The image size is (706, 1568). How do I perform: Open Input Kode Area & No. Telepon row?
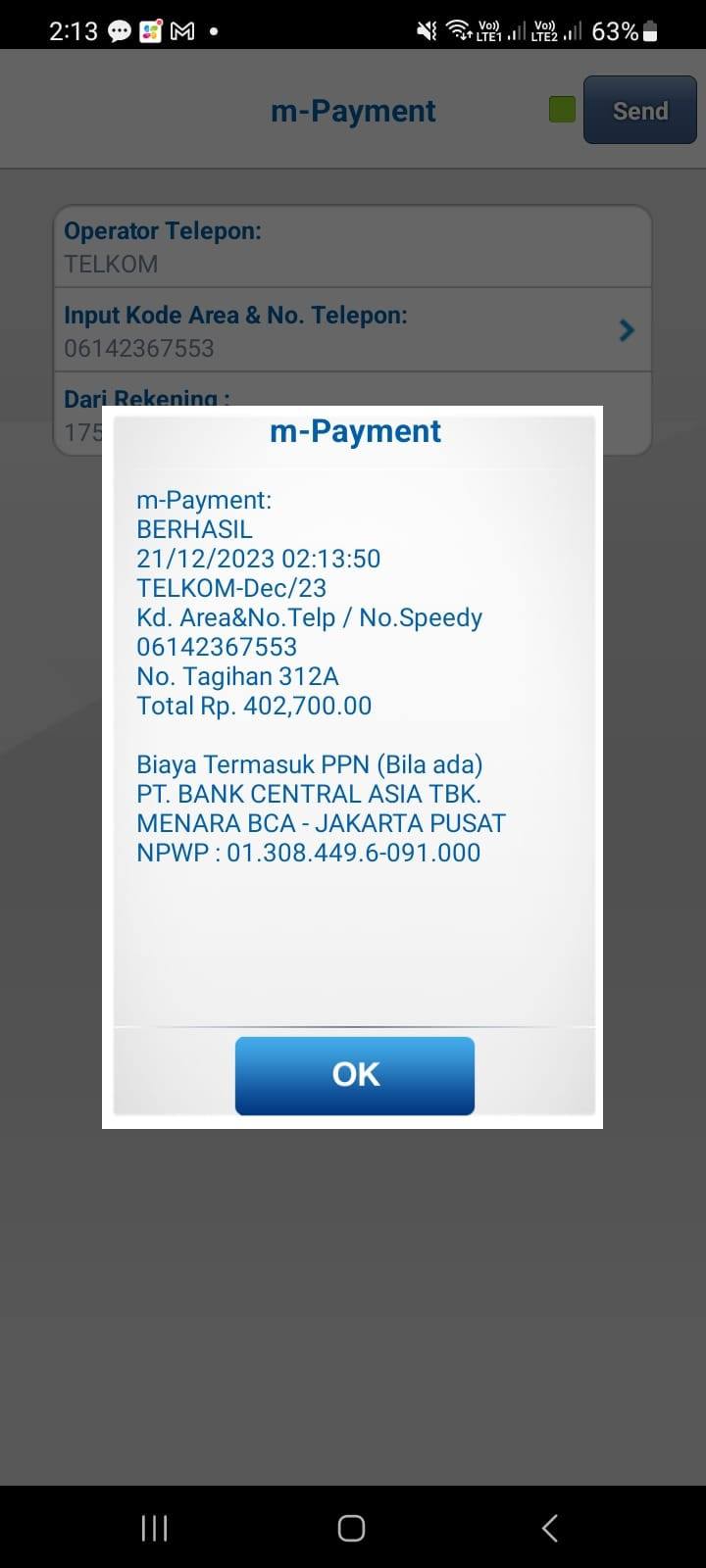point(353,330)
